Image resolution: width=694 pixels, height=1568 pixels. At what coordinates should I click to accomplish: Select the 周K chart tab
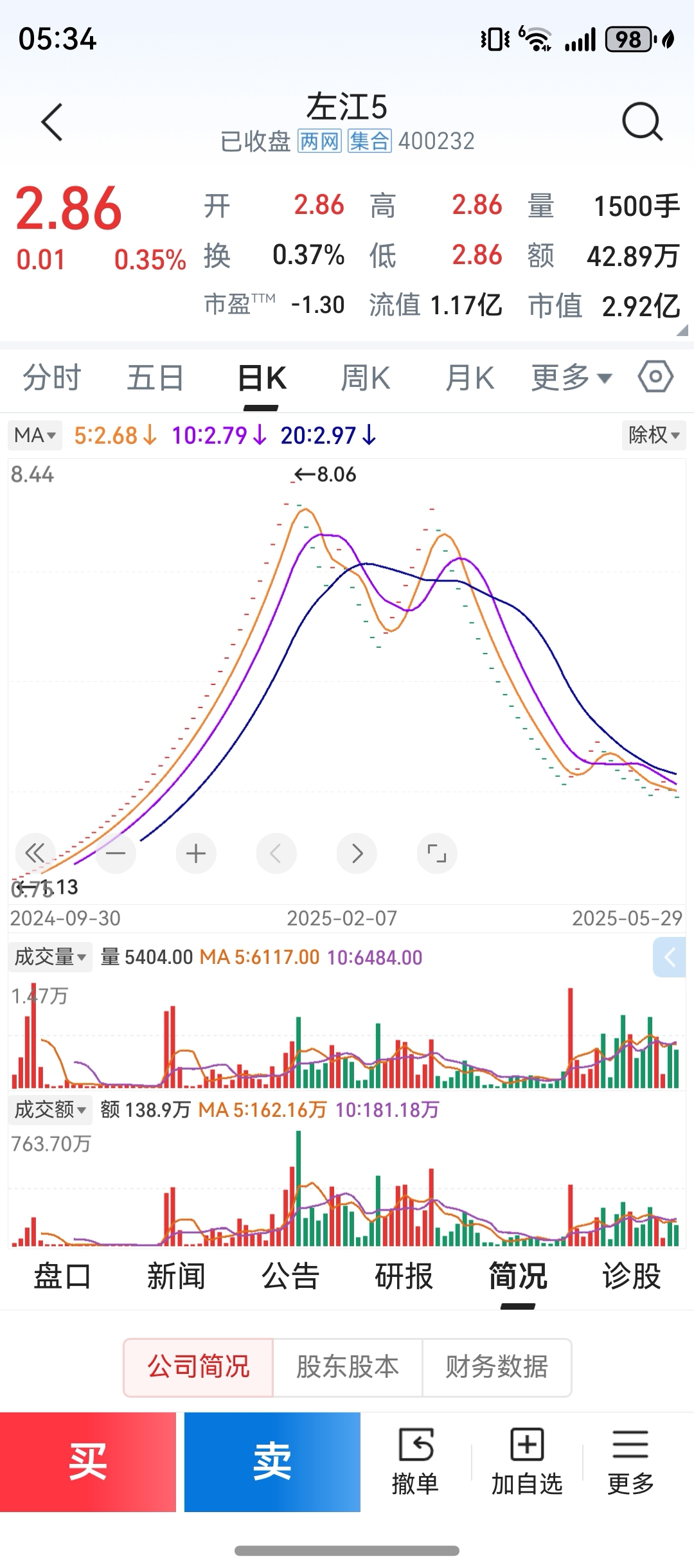pos(365,377)
